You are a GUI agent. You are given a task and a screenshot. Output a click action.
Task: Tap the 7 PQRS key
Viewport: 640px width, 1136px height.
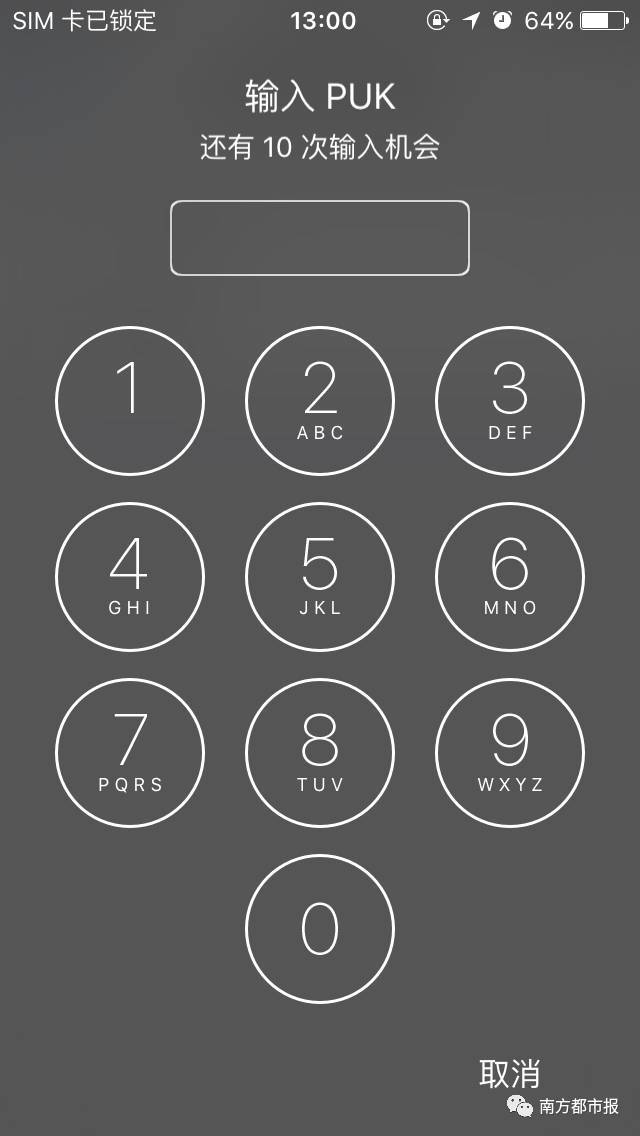point(130,753)
